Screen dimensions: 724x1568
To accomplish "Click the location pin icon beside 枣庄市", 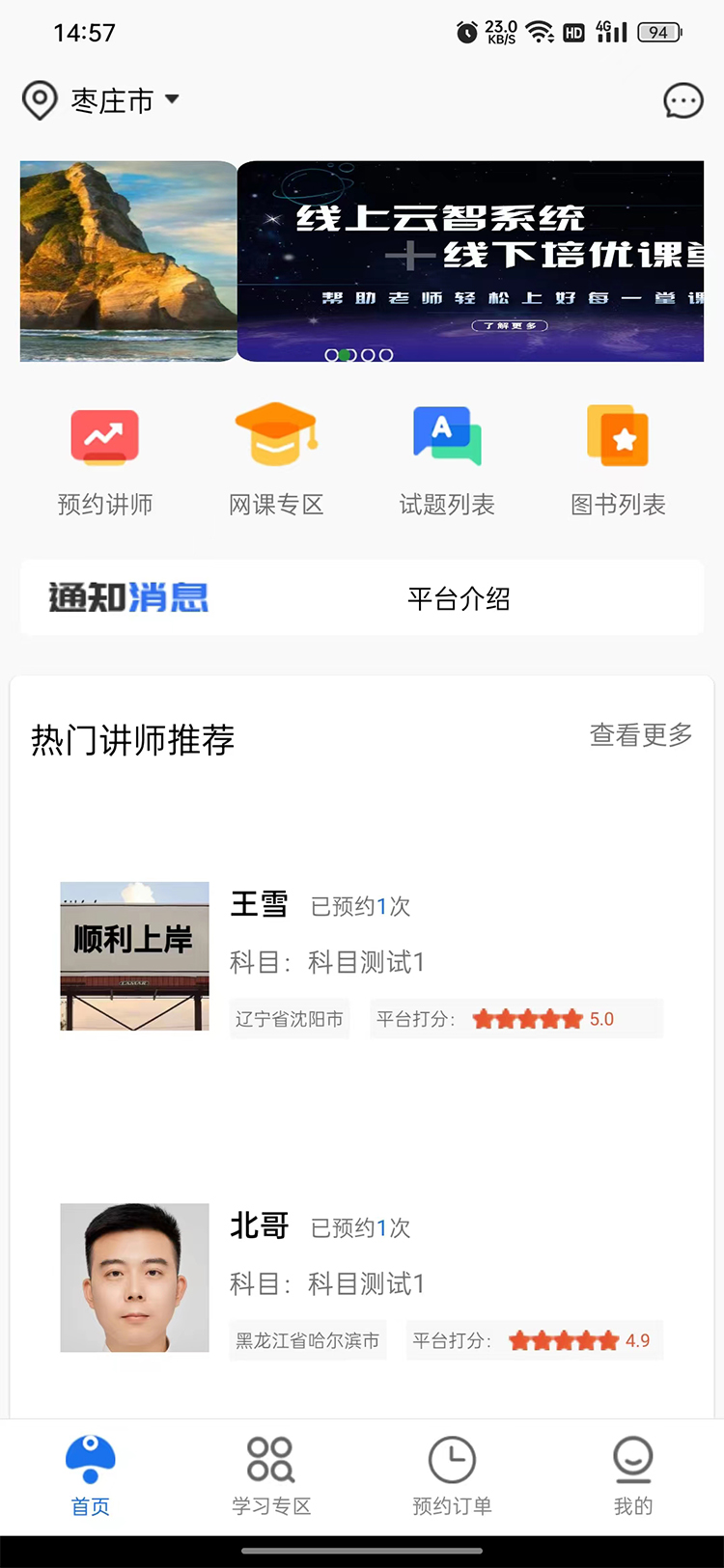I will (x=39, y=100).
